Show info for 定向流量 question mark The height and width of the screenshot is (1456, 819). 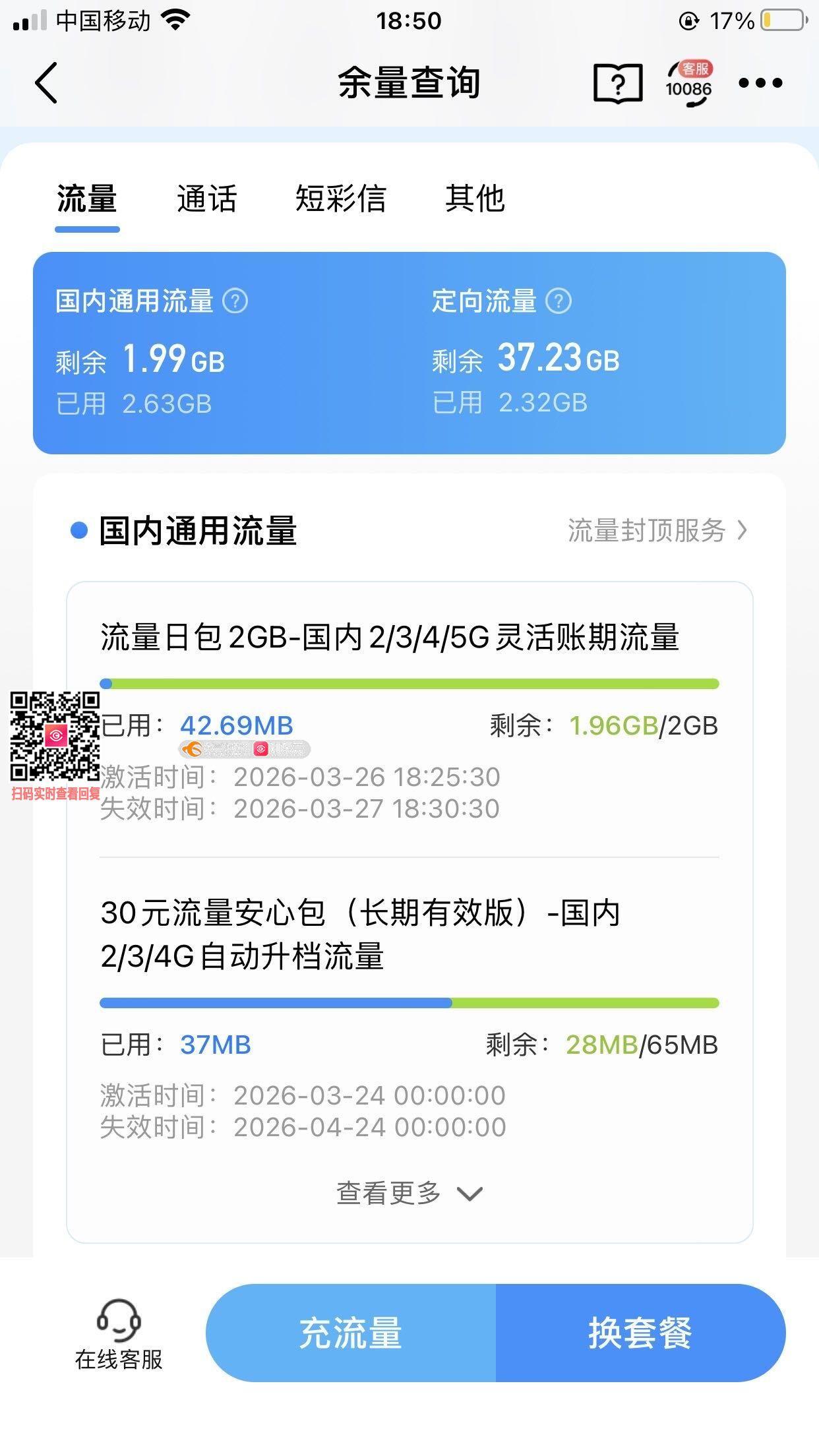click(x=559, y=301)
